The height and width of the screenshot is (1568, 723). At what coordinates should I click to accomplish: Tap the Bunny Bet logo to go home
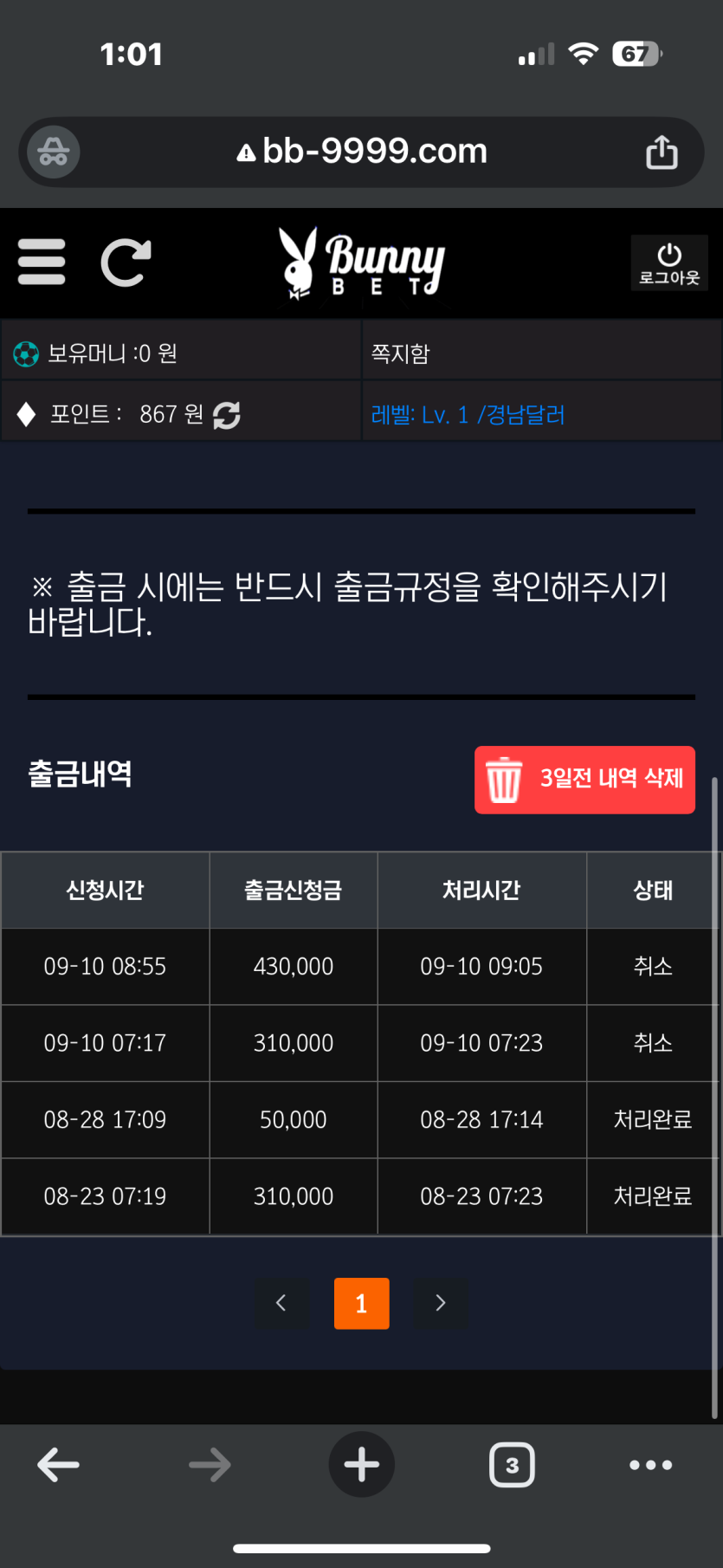[361, 262]
